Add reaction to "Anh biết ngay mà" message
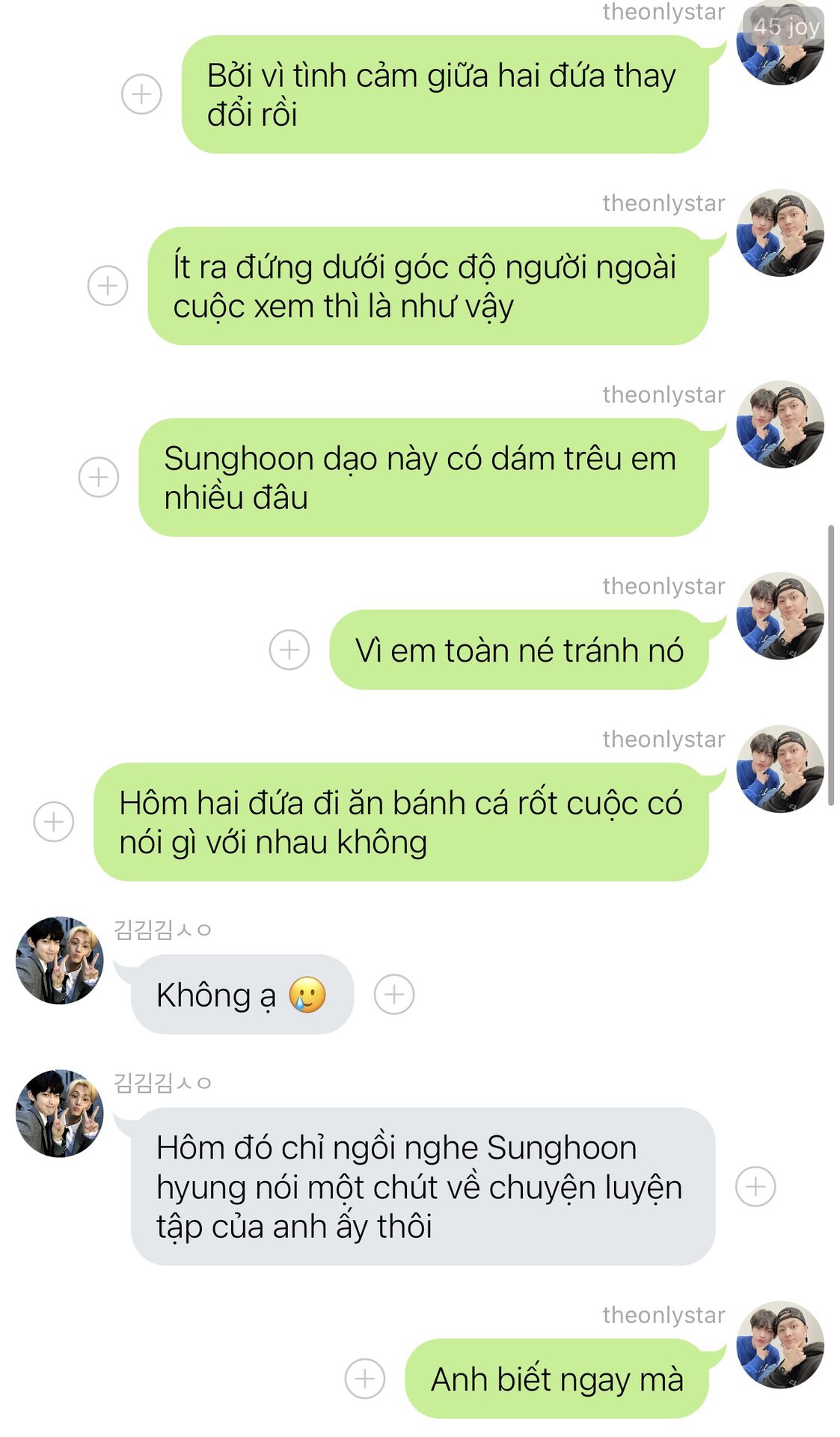 365,1378
